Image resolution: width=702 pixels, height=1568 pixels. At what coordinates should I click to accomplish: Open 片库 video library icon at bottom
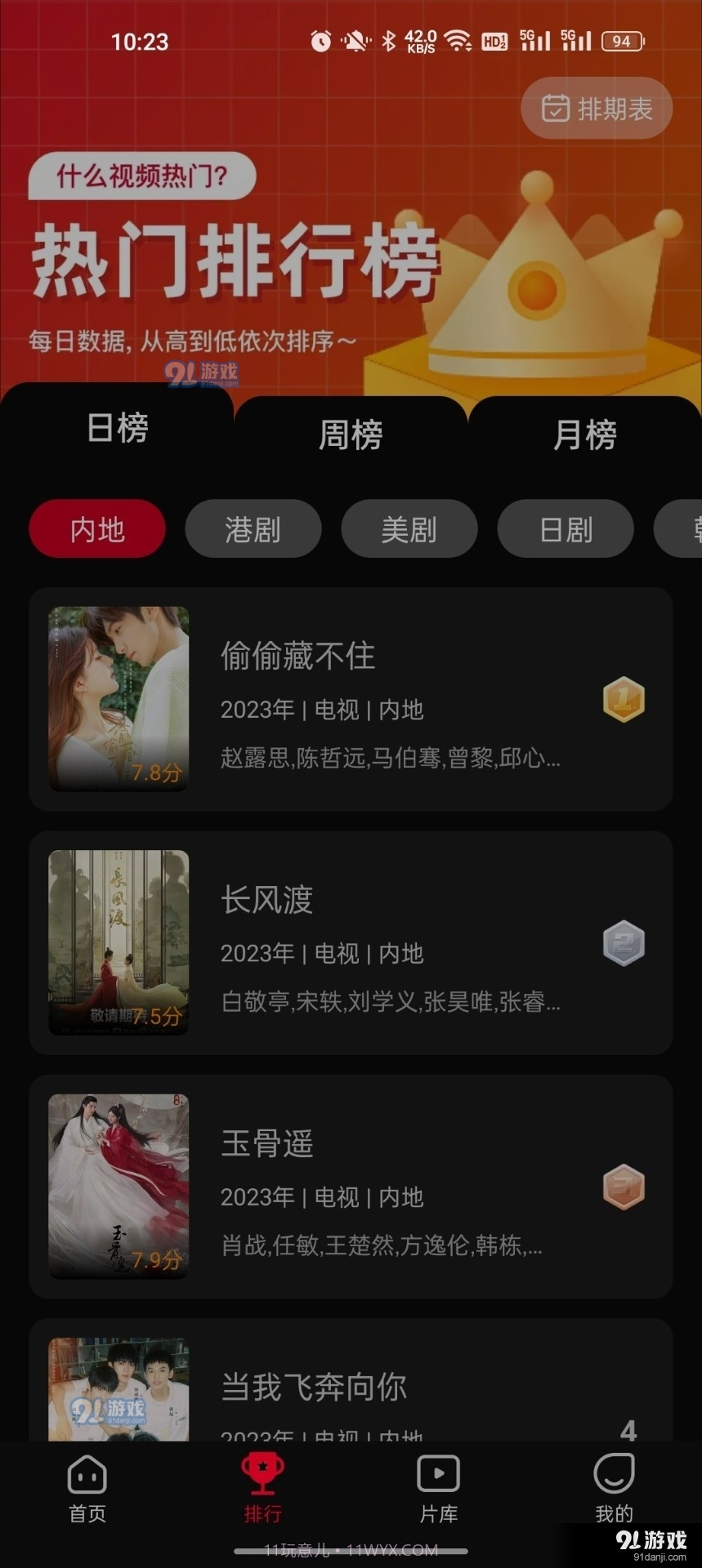[438, 1476]
